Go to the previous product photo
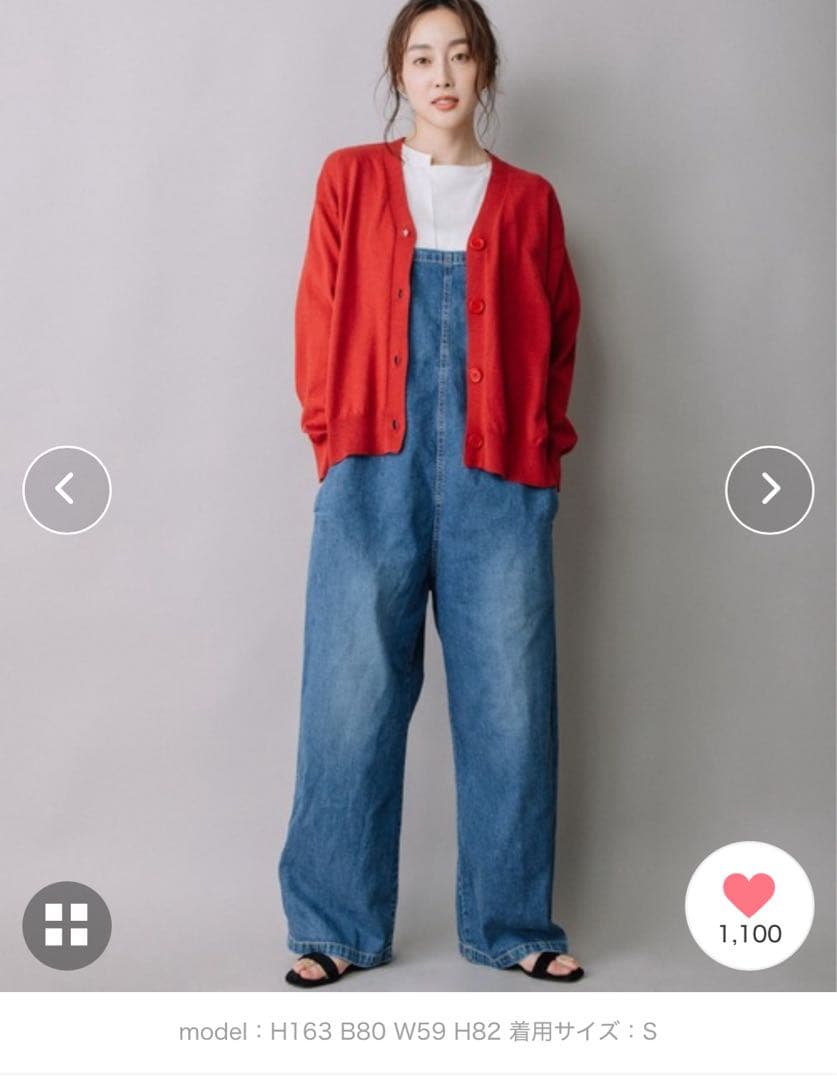Screen dimensions: 837x1080 pyautogui.click(x=67, y=489)
